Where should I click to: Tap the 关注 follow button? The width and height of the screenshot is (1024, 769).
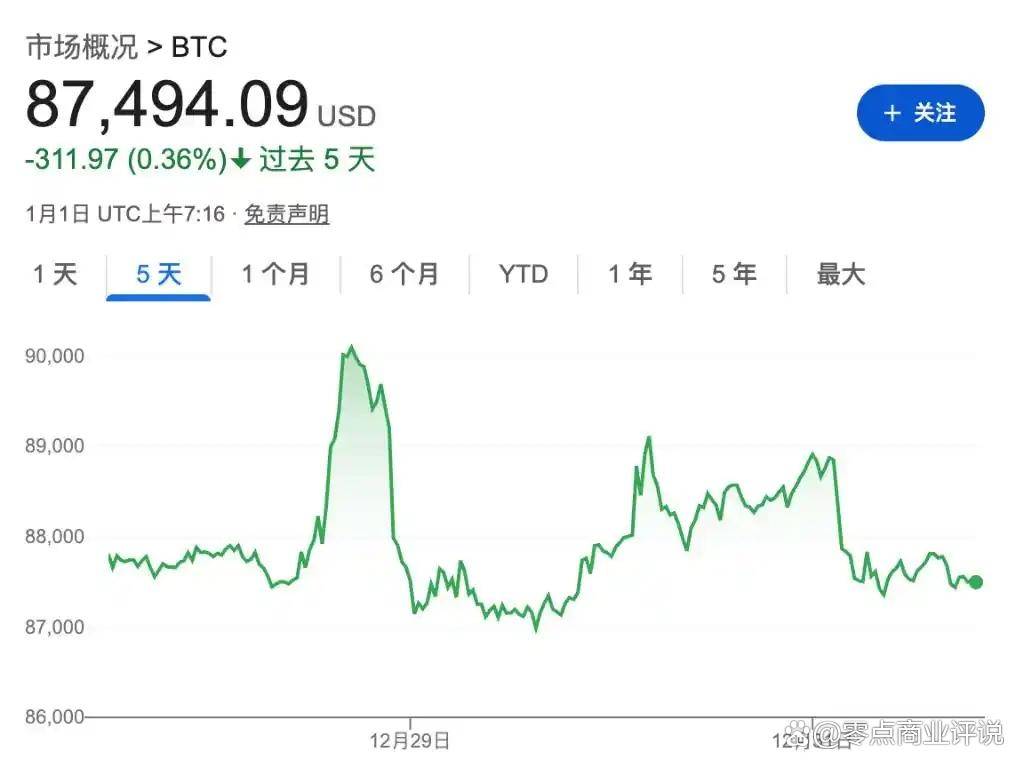pos(920,113)
